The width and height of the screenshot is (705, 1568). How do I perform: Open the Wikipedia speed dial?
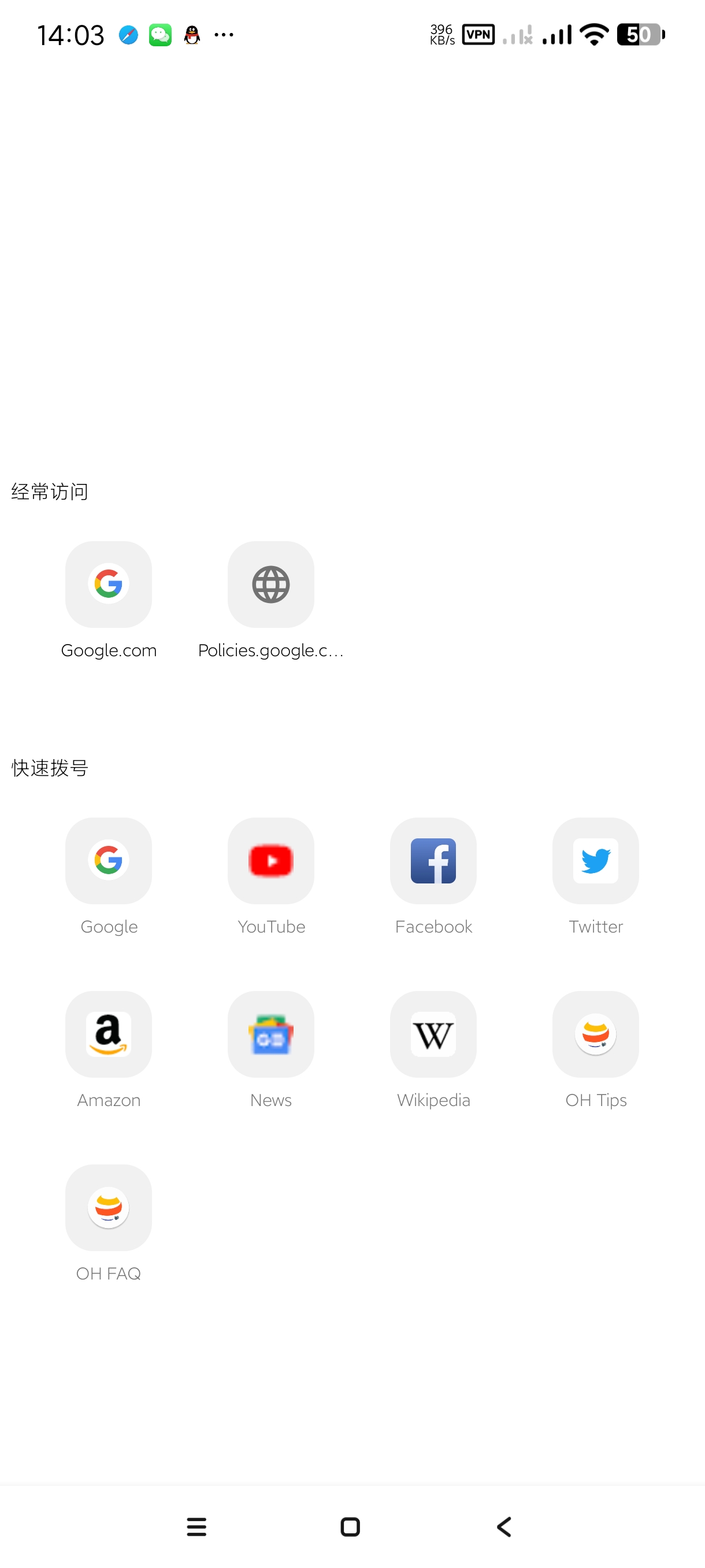pos(433,1034)
